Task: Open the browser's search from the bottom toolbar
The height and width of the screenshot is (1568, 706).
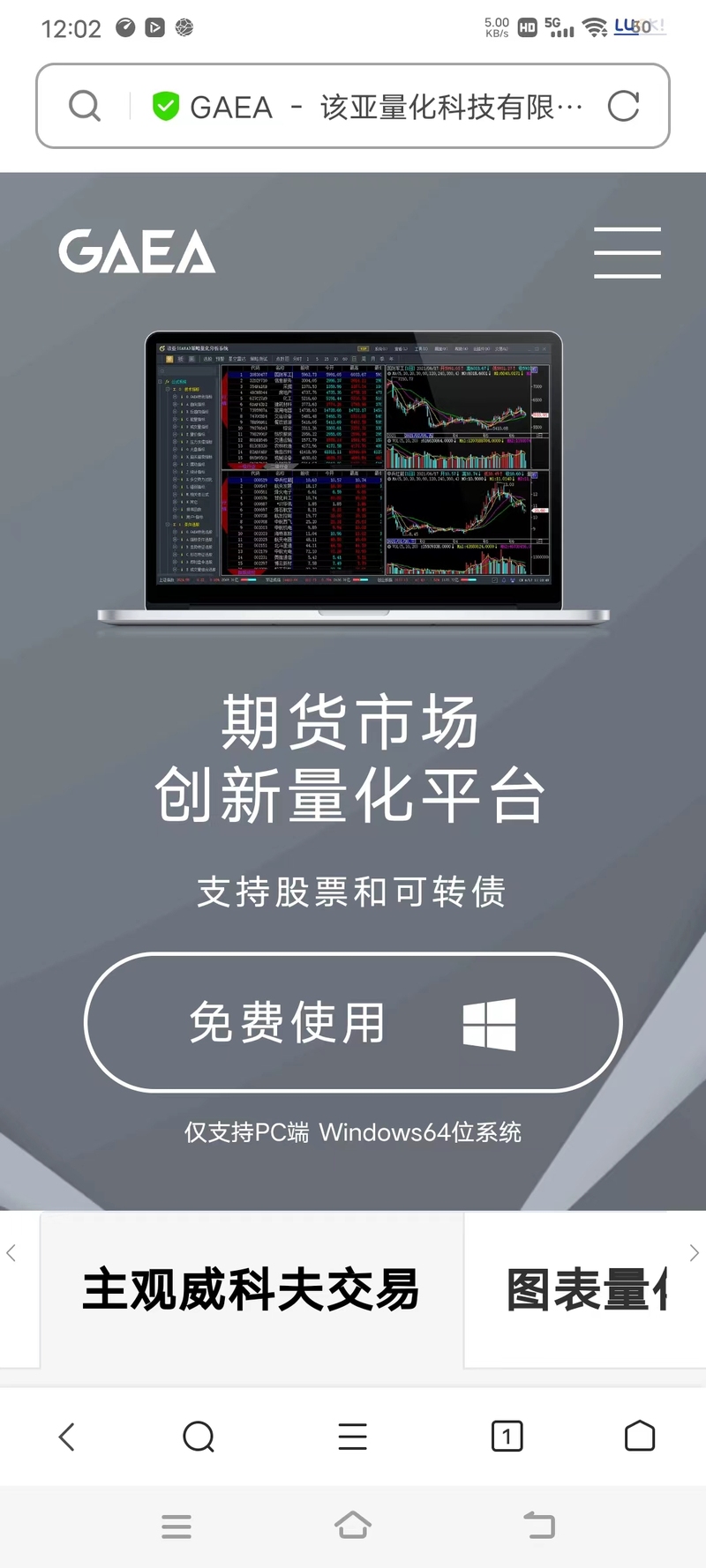Action: [x=199, y=1437]
